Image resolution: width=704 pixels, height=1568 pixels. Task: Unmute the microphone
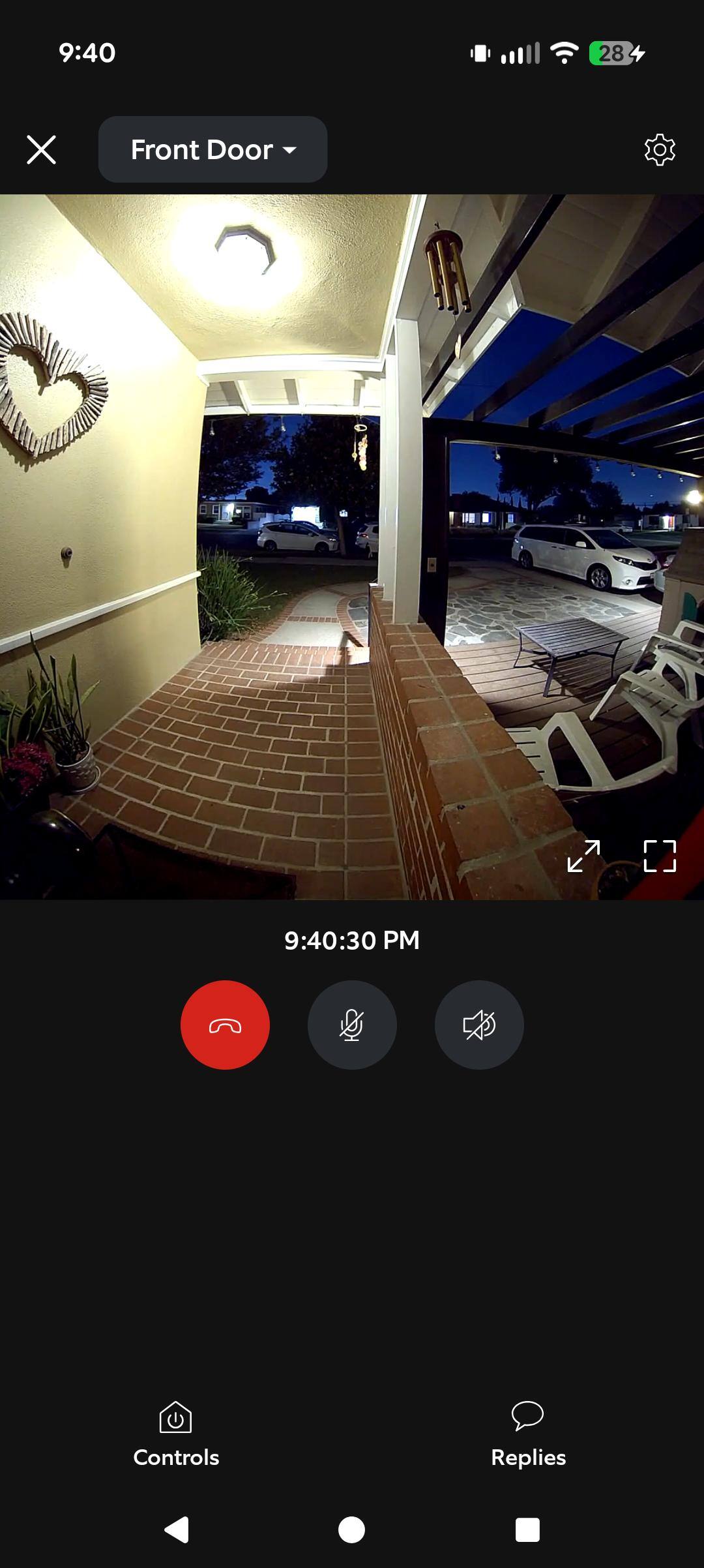pos(352,1025)
